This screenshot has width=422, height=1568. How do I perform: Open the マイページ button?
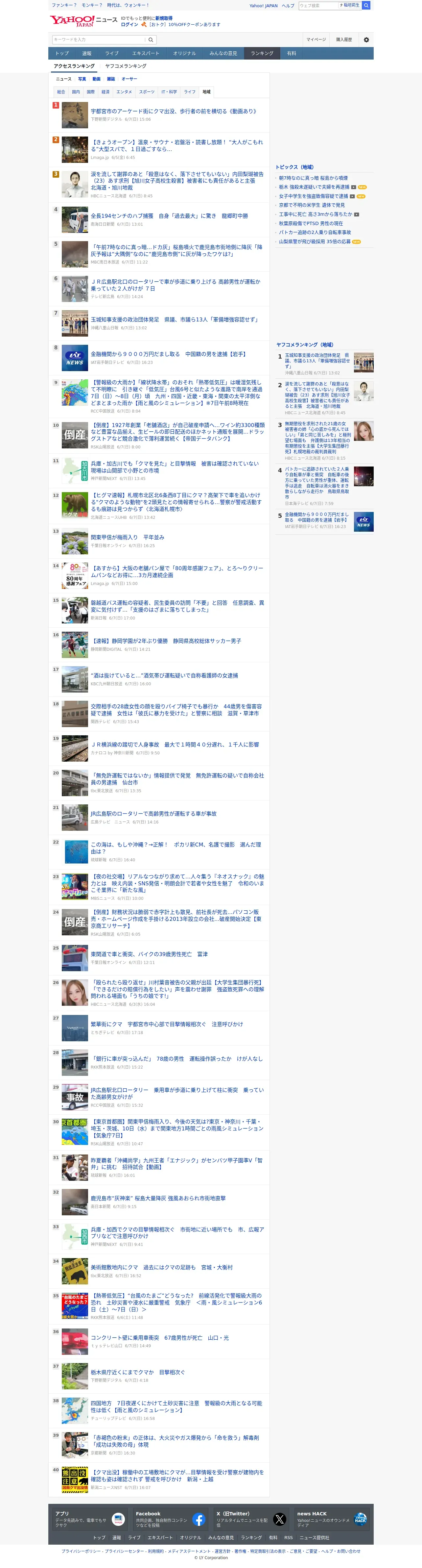point(316,39)
